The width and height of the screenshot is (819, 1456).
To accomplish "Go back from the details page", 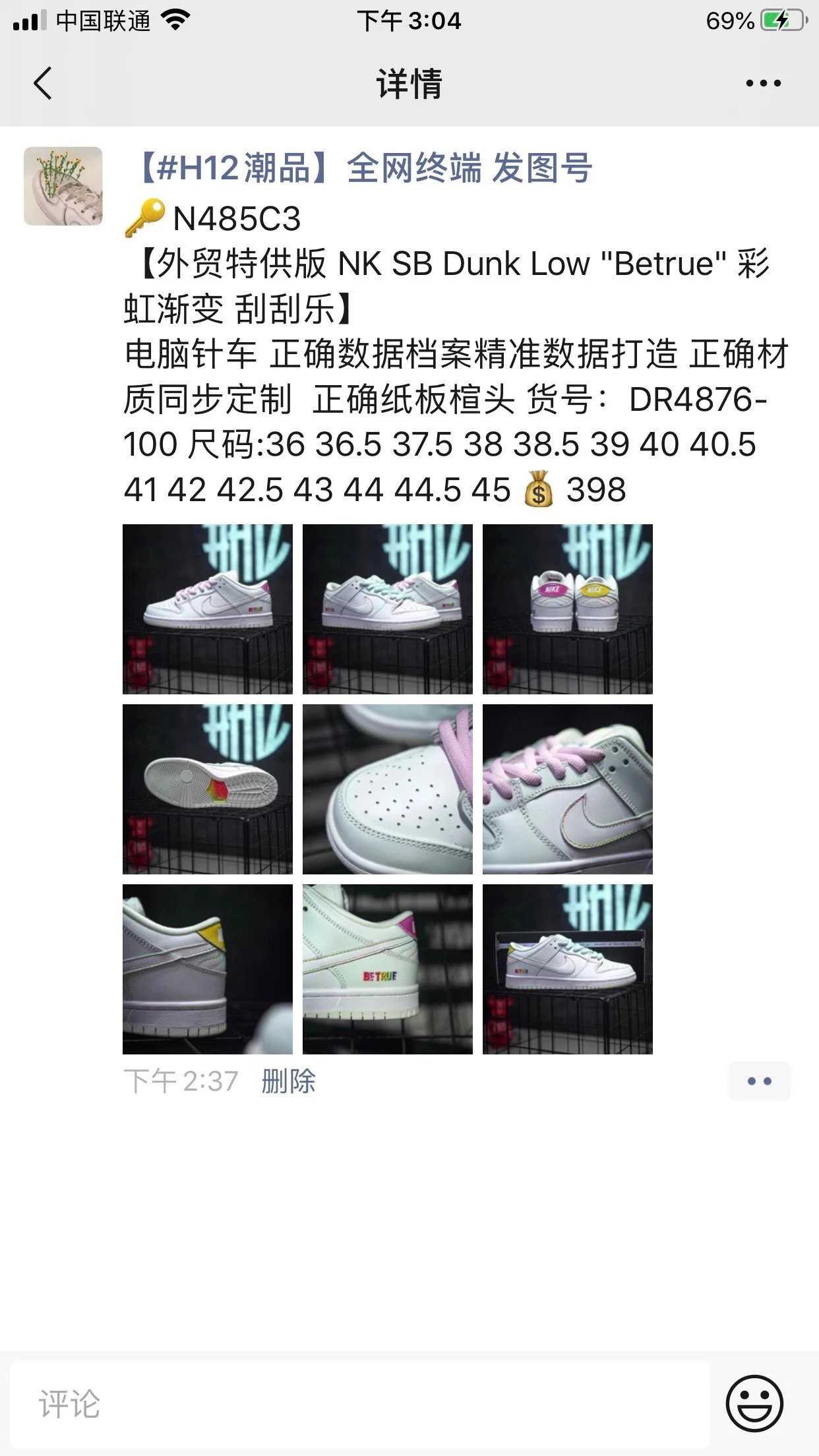I will 44,84.
